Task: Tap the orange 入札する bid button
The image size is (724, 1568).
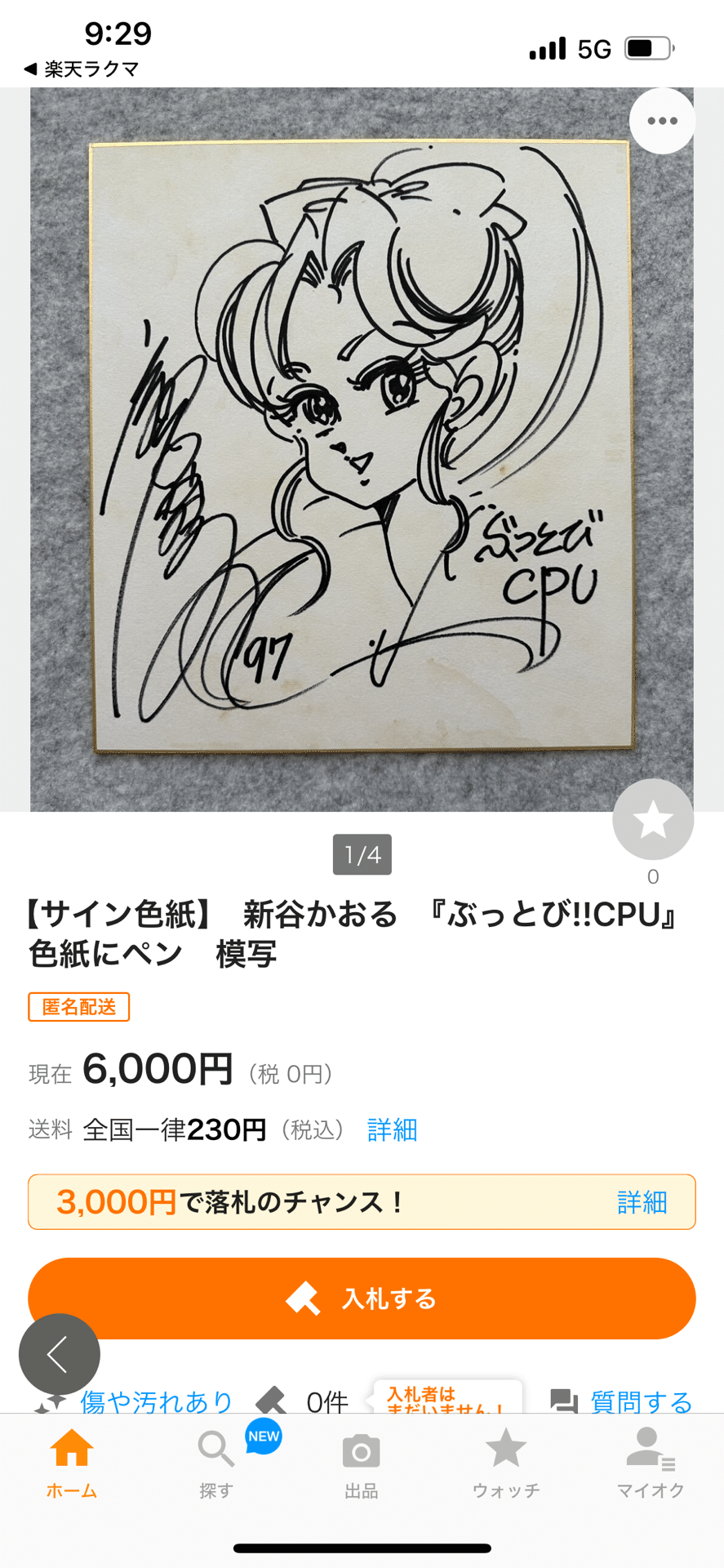Action: pyautogui.click(x=362, y=1298)
